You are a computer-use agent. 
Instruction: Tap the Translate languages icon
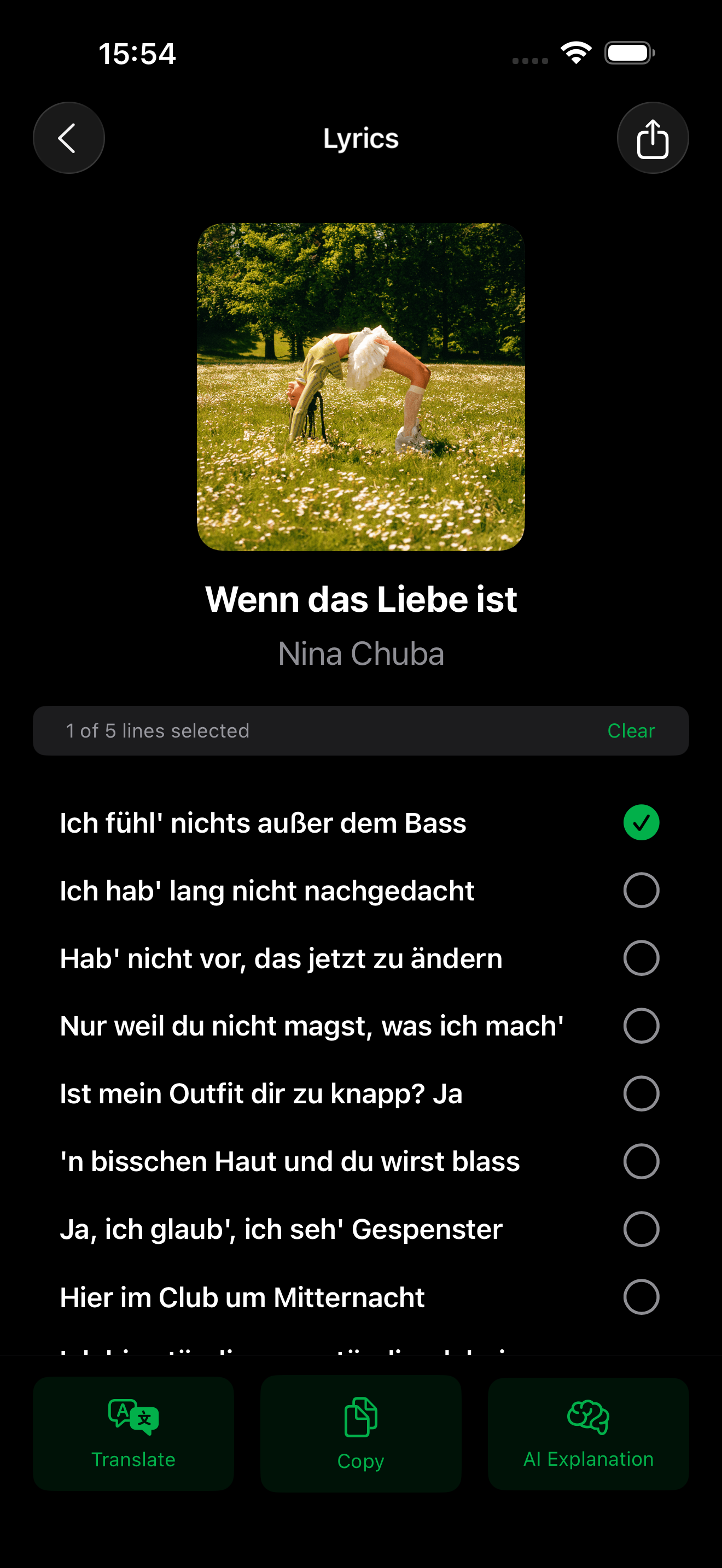[x=133, y=1417]
